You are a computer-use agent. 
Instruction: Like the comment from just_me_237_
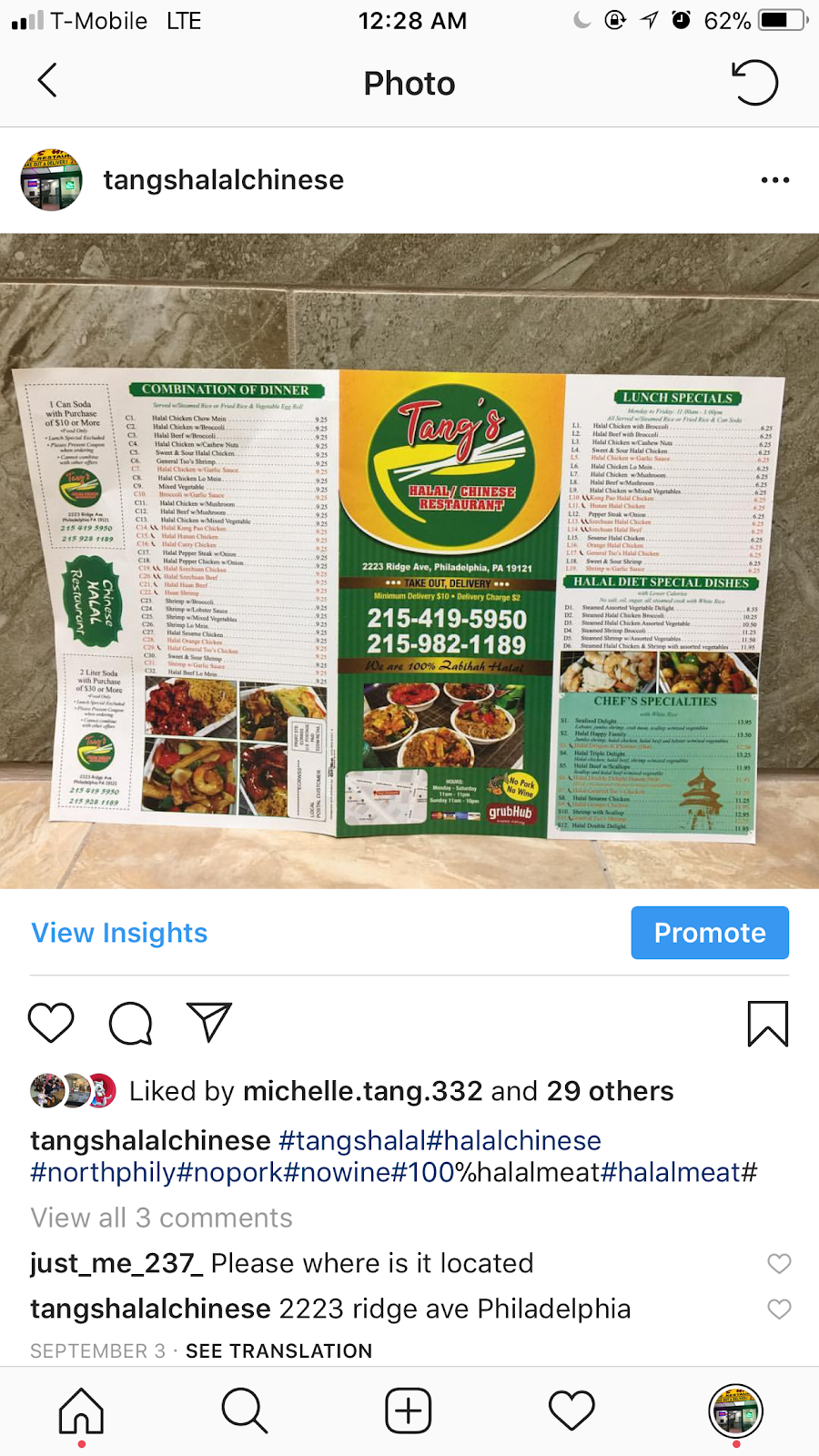(x=779, y=1263)
